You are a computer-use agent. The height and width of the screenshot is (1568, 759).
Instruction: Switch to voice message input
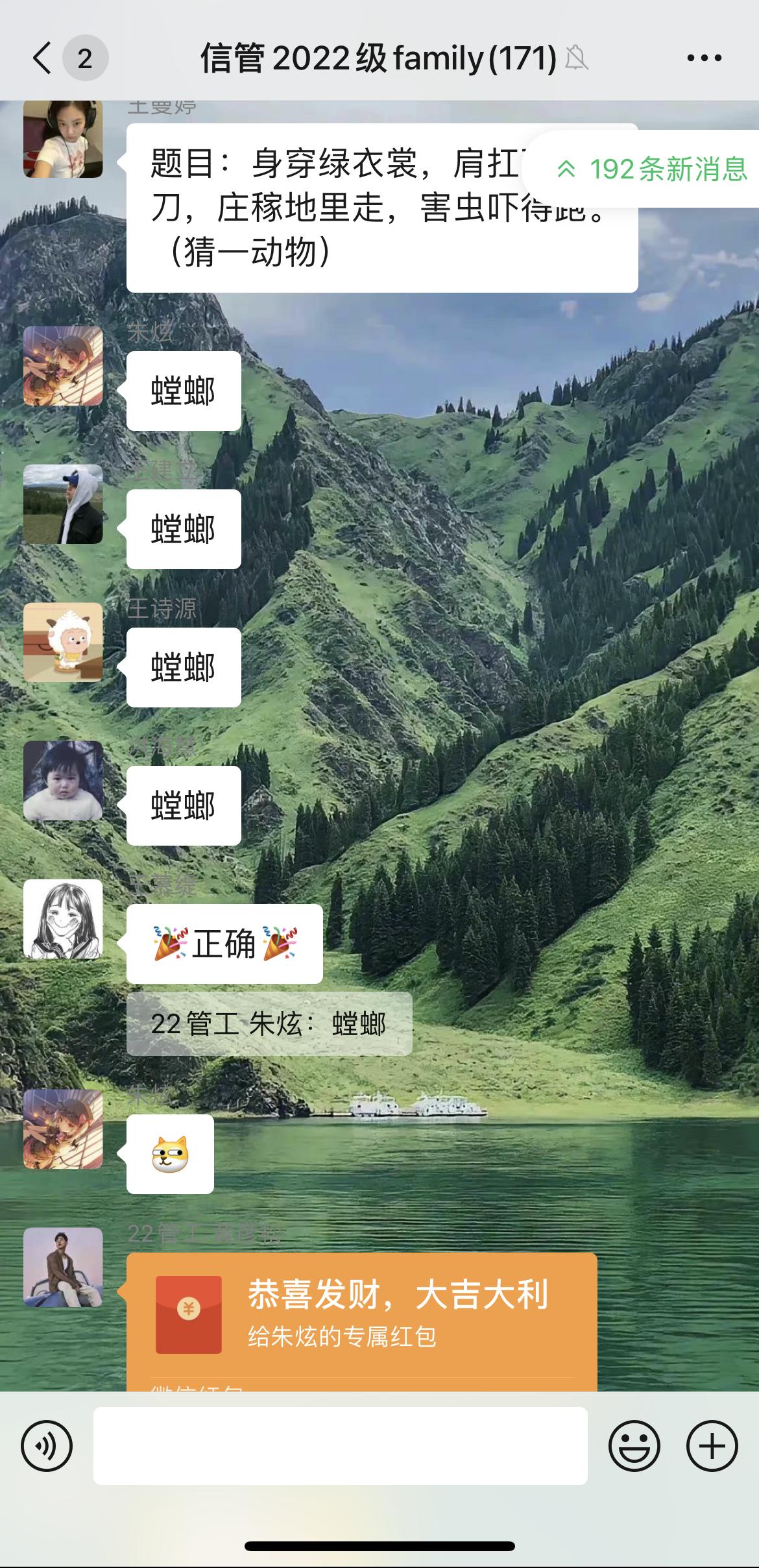tap(47, 1445)
